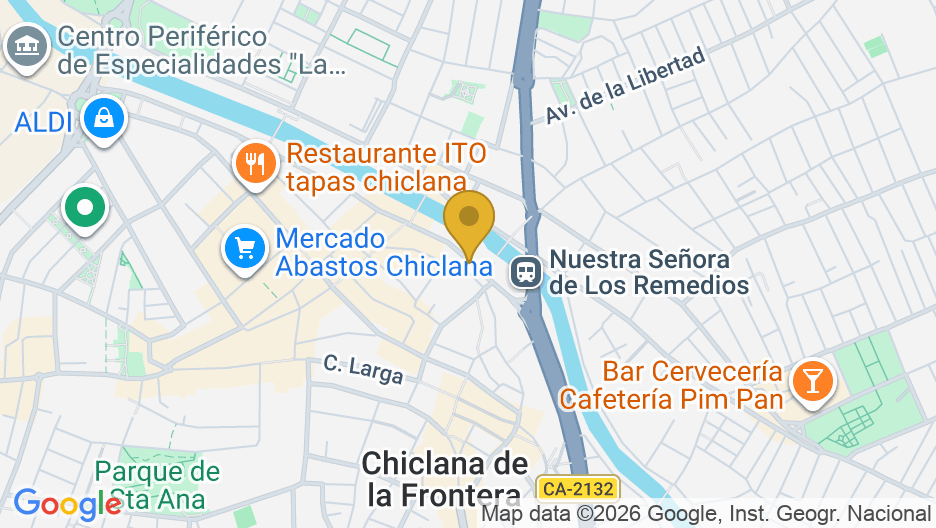Open Centro Periférico de Especialidades marker

[26, 46]
